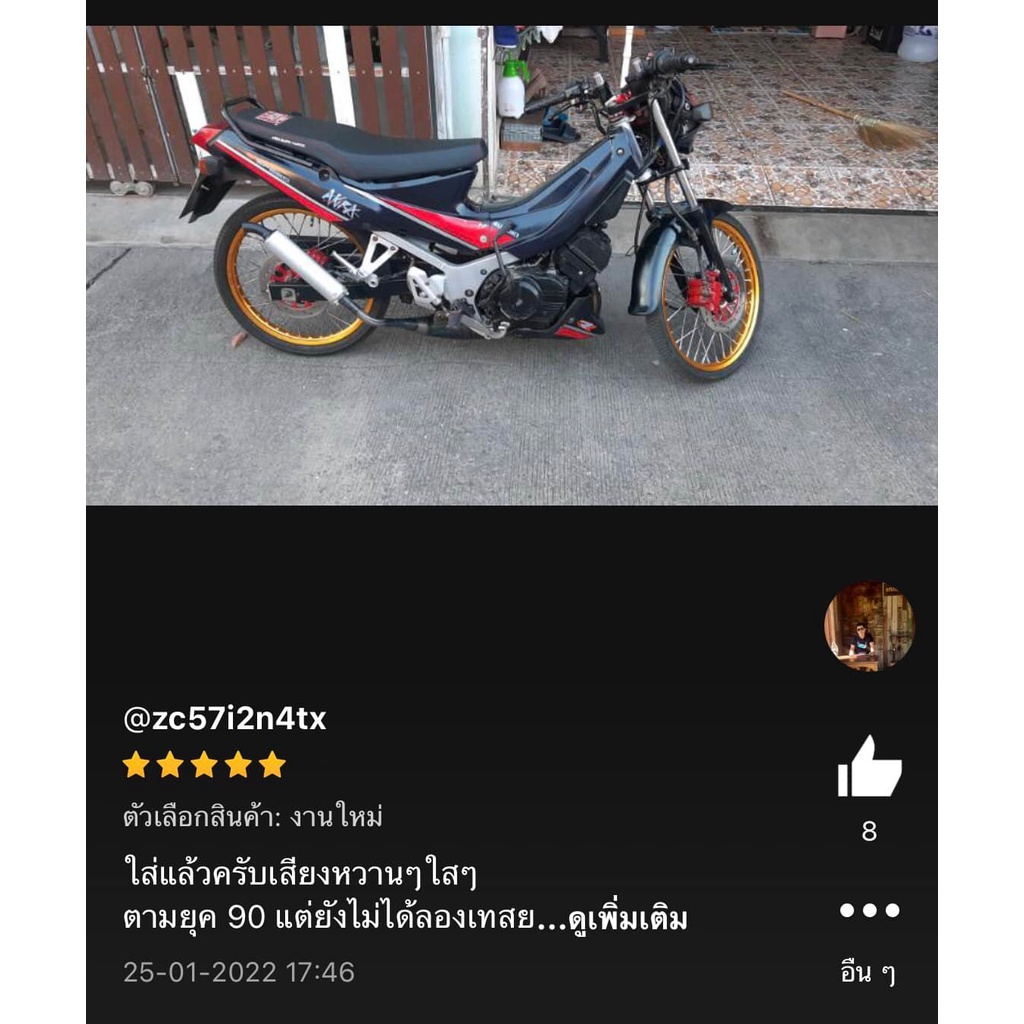Open the motorcycle review photo
1024x1024 pixels.
[x=512, y=265]
